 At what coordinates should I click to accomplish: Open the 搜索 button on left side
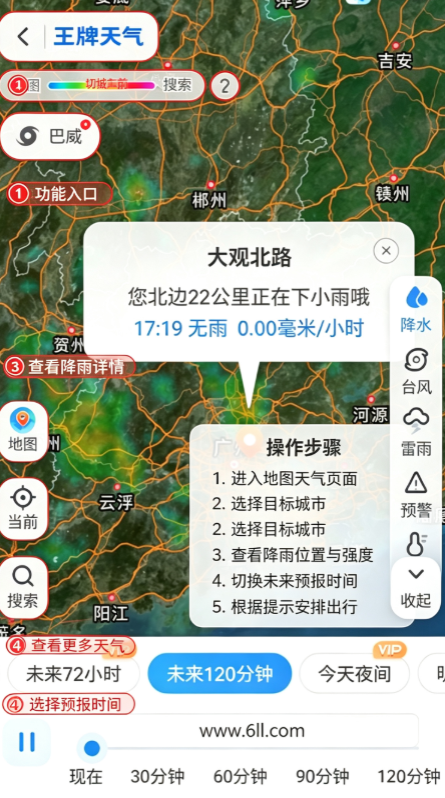(23, 587)
